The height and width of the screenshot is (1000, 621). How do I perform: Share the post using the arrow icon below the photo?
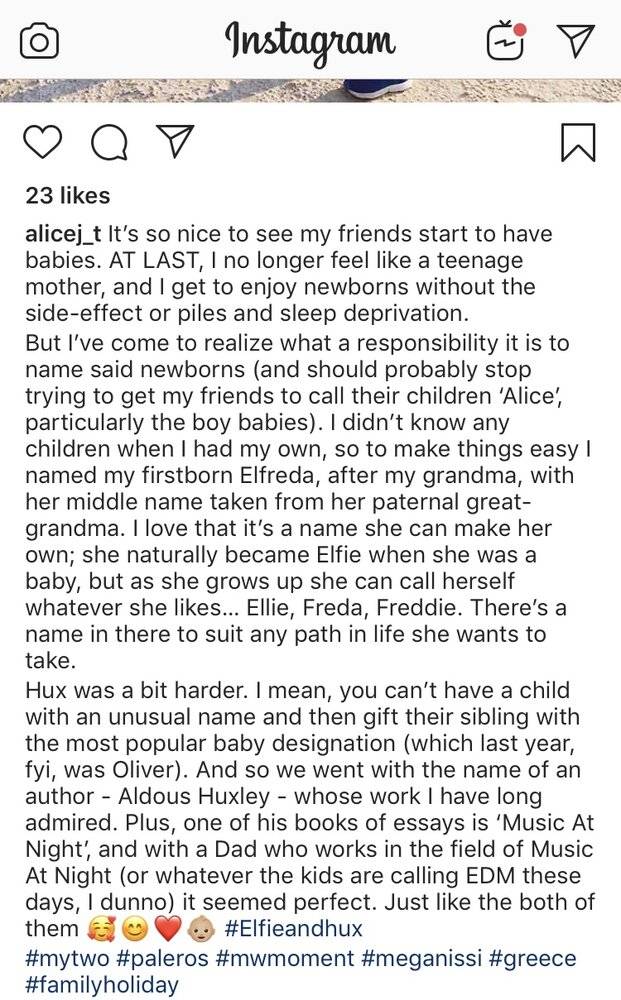[174, 141]
